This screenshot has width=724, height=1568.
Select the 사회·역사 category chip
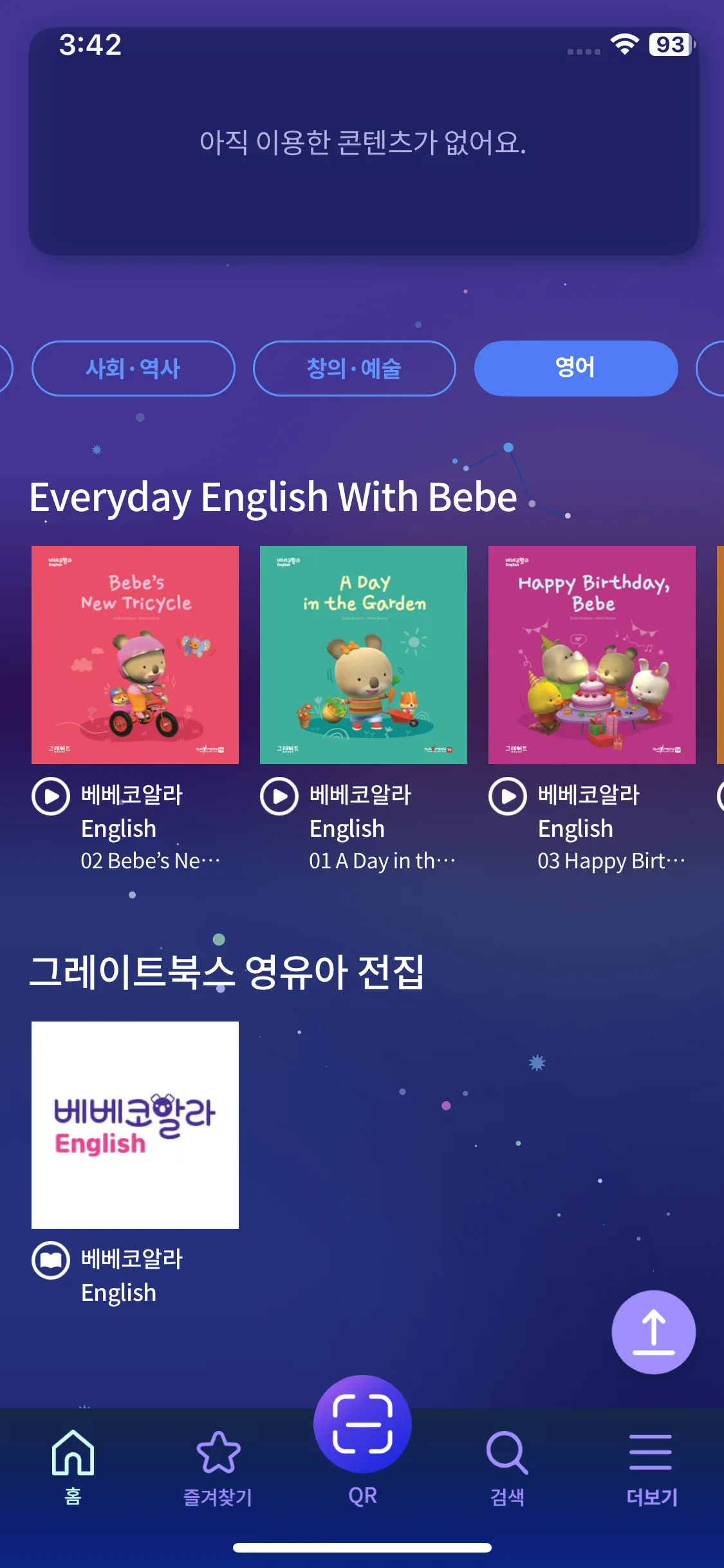point(133,368)
